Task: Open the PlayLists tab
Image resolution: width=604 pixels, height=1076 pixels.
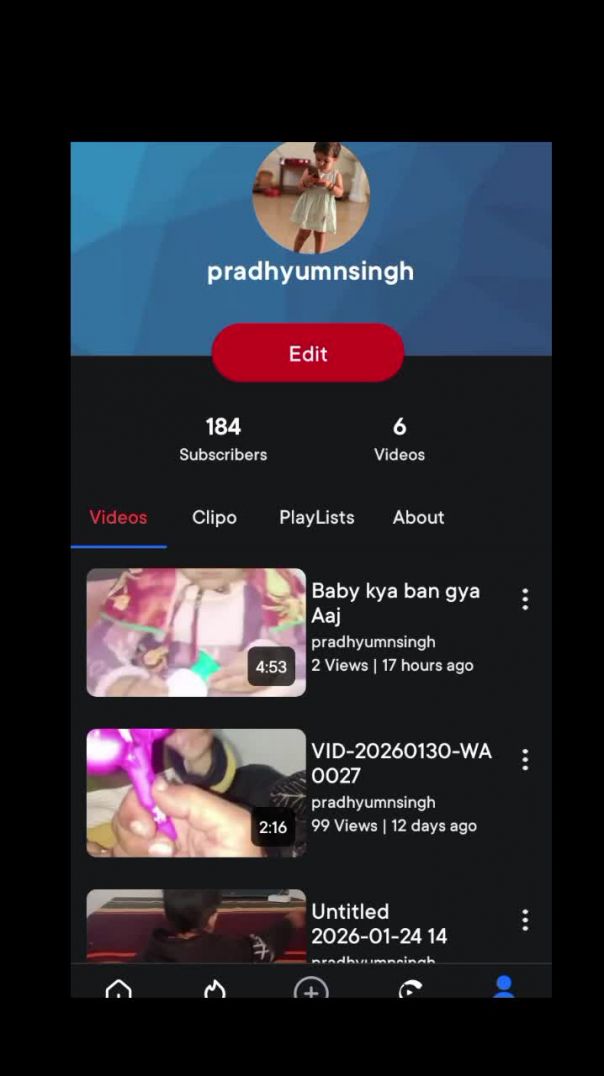Action: [316, 517]
